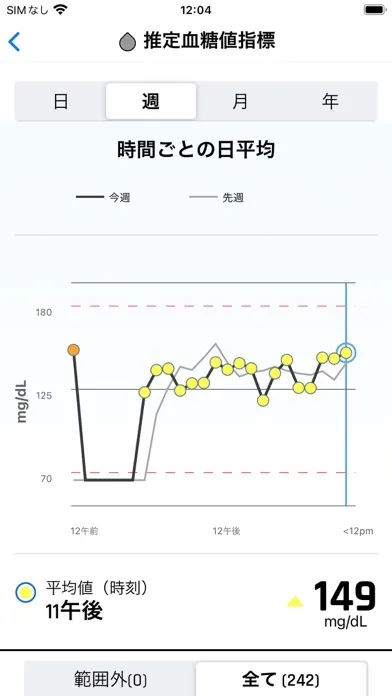This screenshot has height=696, width=392.
Task: Switch to the 年 (year) view
Action: tap(331, 102)
